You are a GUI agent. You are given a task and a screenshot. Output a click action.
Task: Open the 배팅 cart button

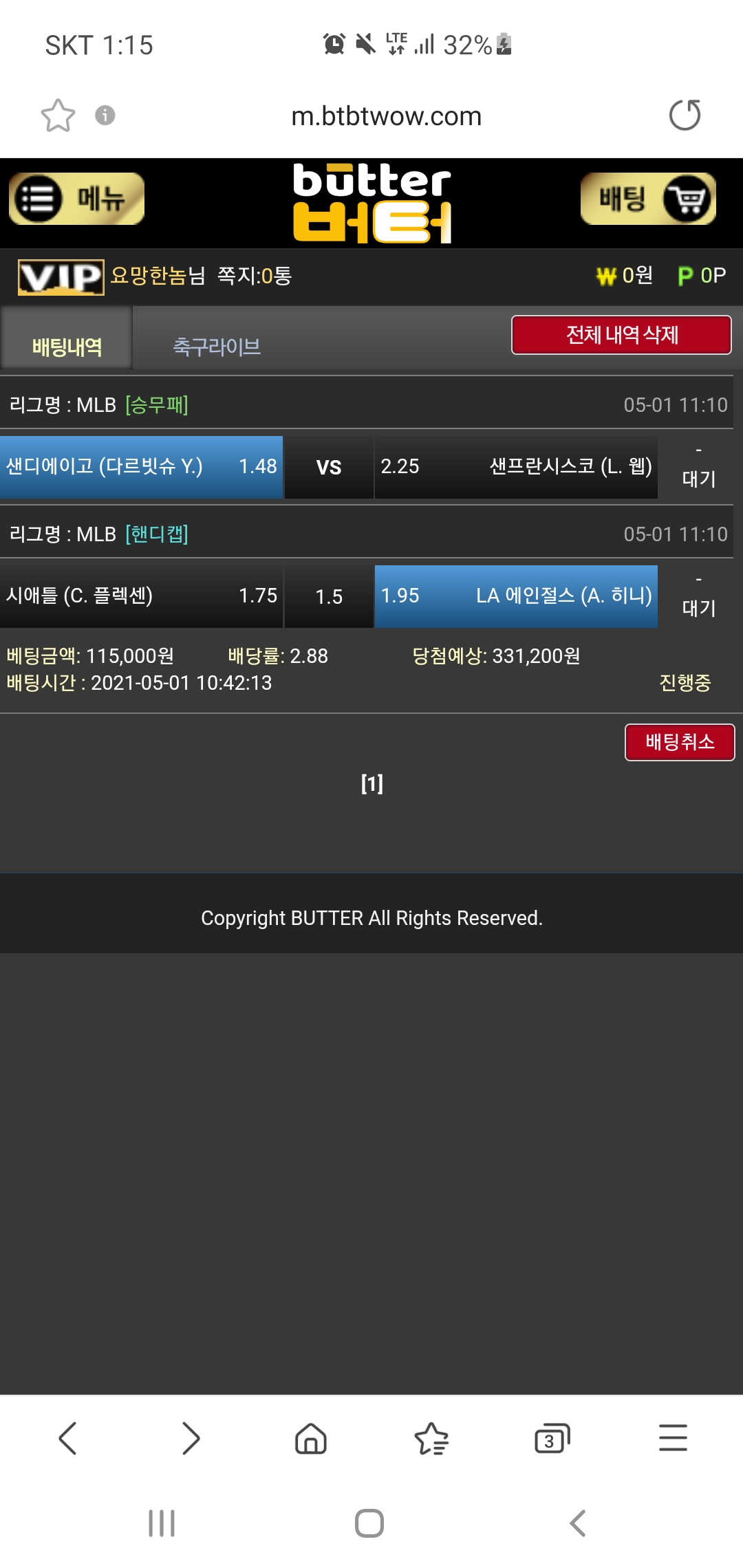click(648, 199)
